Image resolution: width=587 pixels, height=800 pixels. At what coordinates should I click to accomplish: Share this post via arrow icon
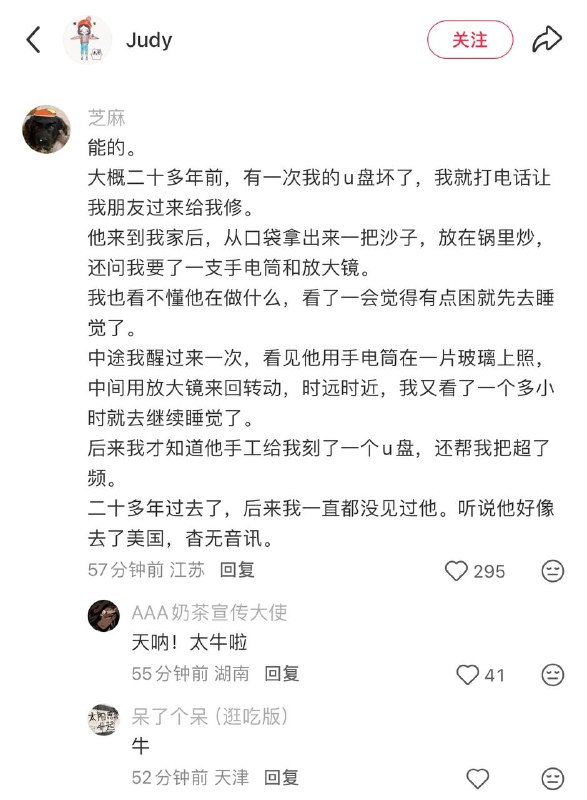tap(547, 40)
